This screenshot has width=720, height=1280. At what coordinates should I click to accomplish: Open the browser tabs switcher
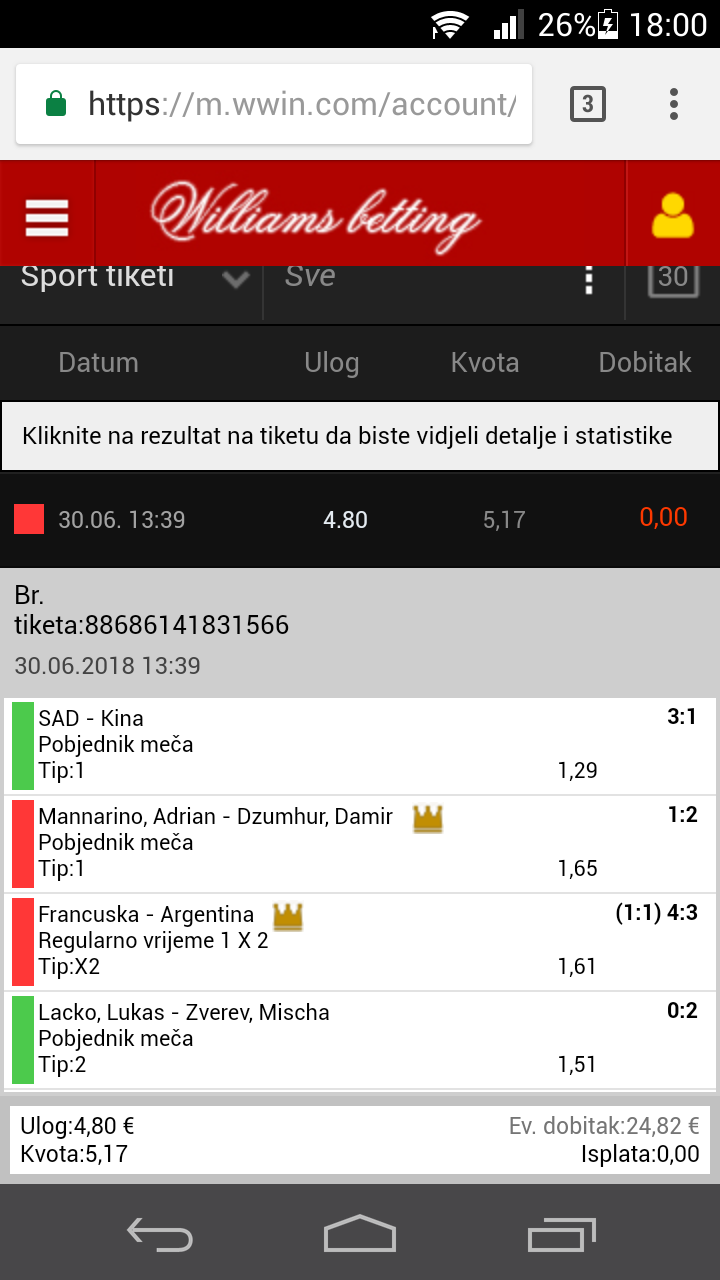click(588, 104)
